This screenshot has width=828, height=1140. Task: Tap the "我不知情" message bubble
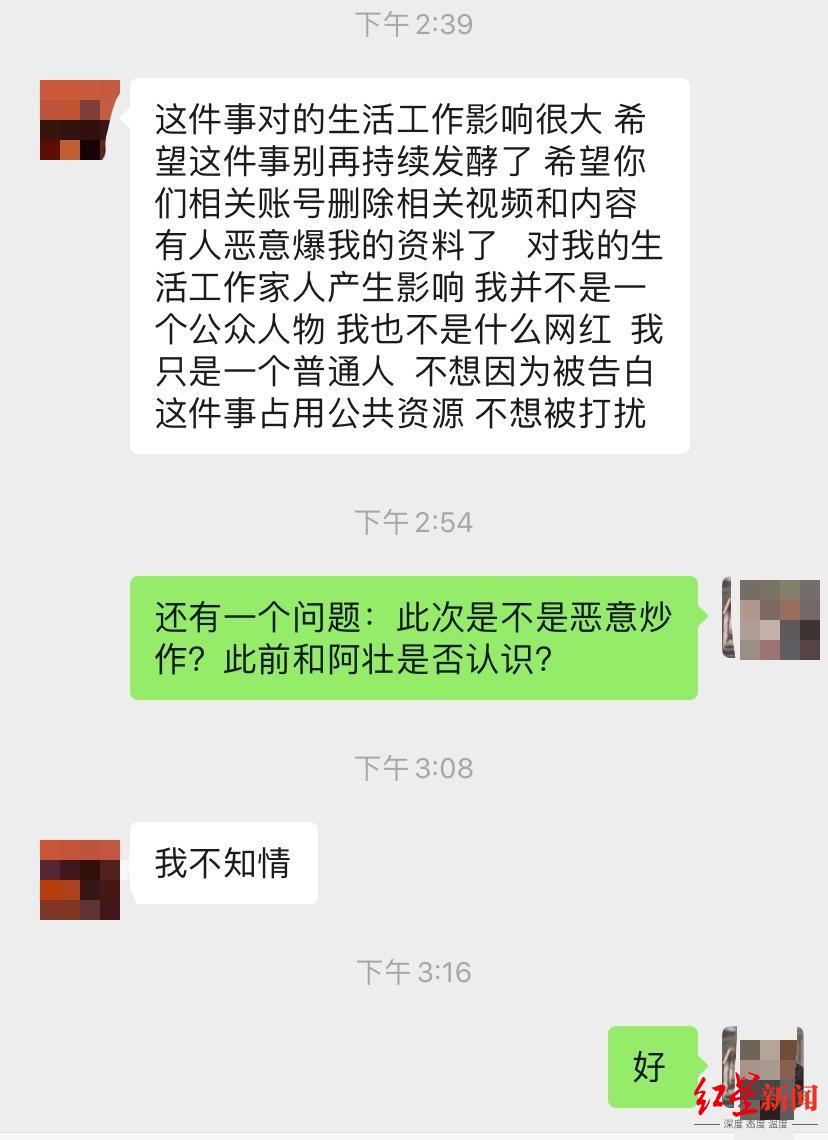click(x=224, y=863)
